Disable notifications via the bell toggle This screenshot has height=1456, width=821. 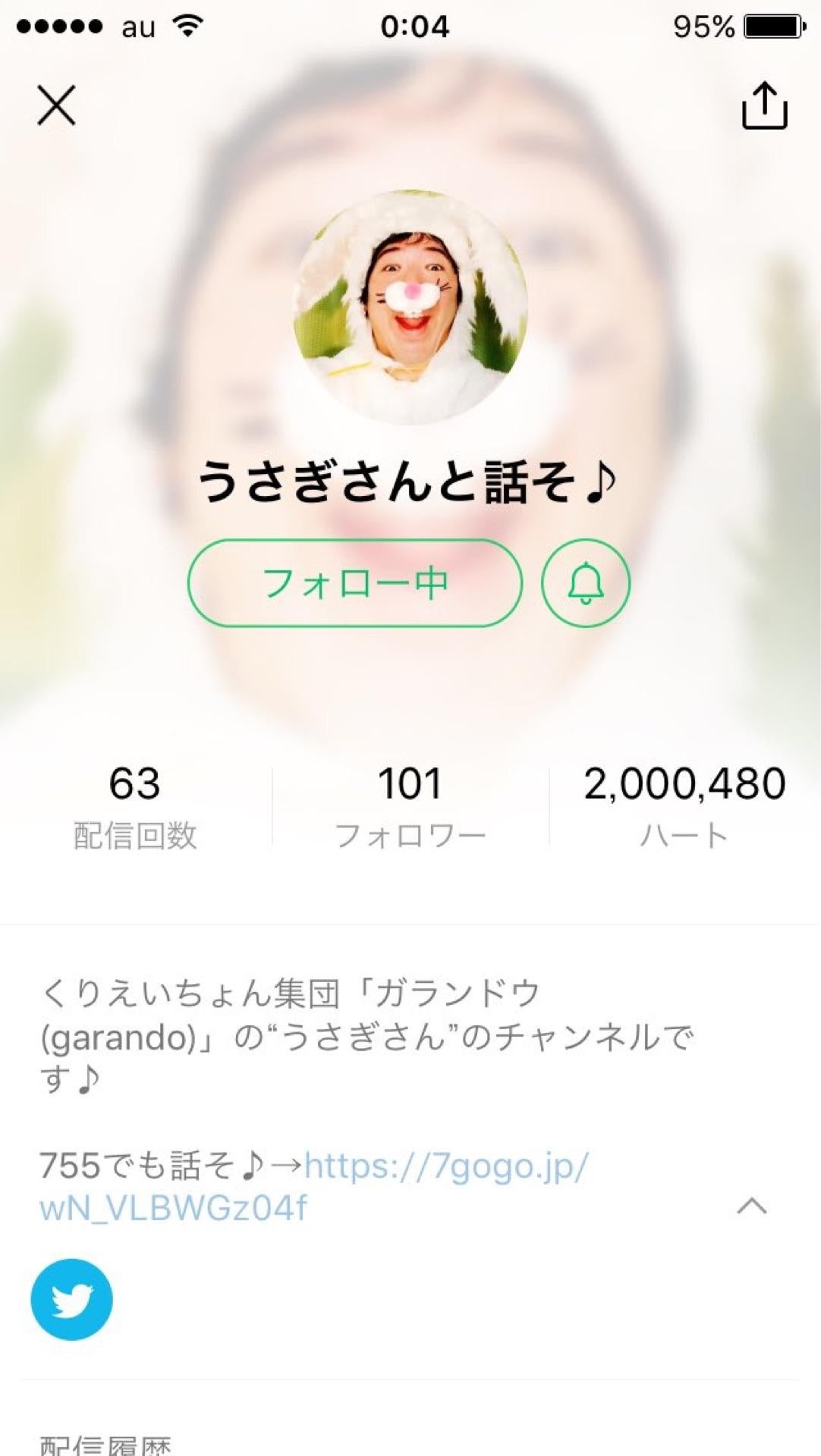click(x=585, y=584)
